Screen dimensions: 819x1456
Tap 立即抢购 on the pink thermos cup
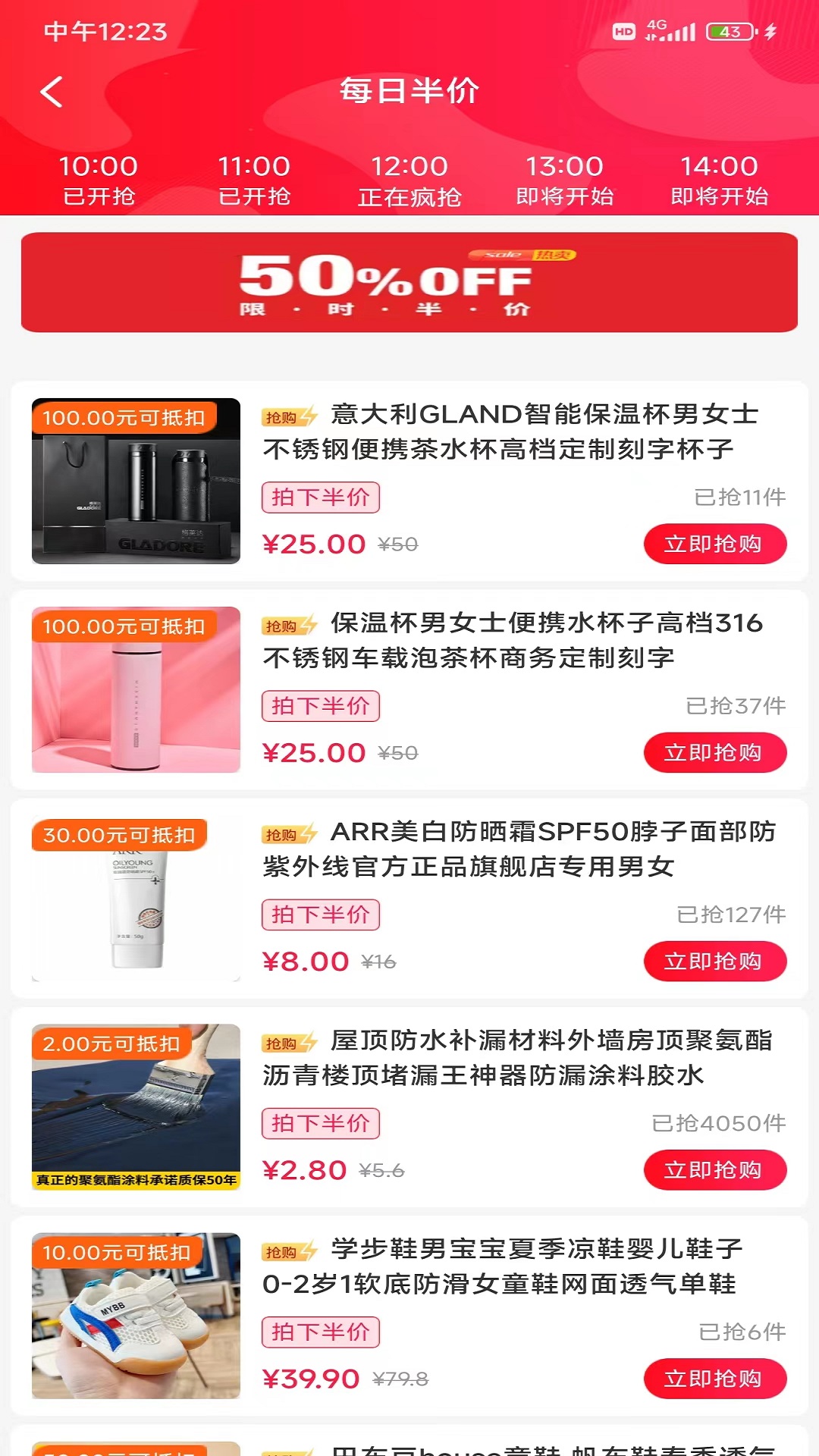pyautogui.click(x=714, y=753)
